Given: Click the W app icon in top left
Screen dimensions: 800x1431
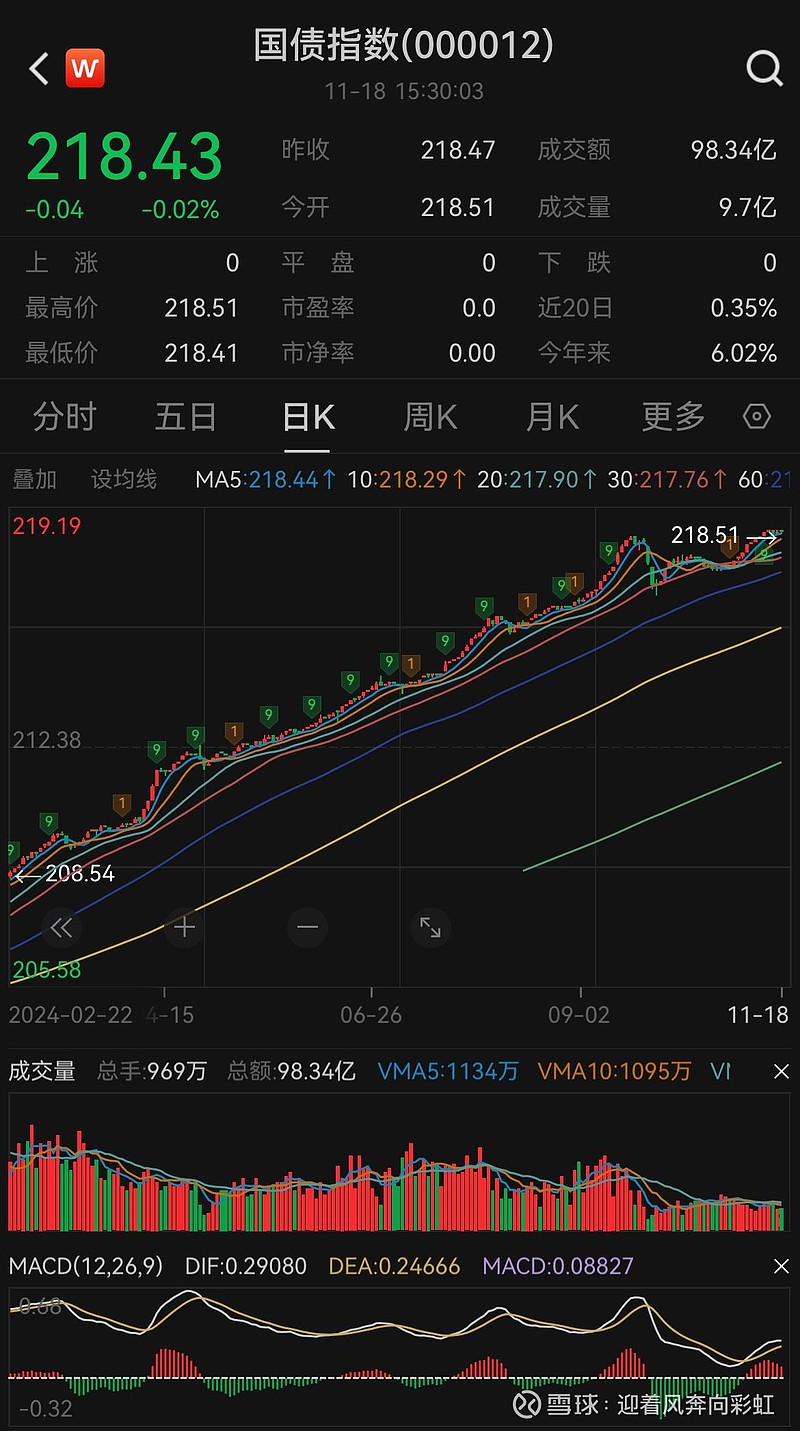Looking at the screenshot, I should coord(85,68).
